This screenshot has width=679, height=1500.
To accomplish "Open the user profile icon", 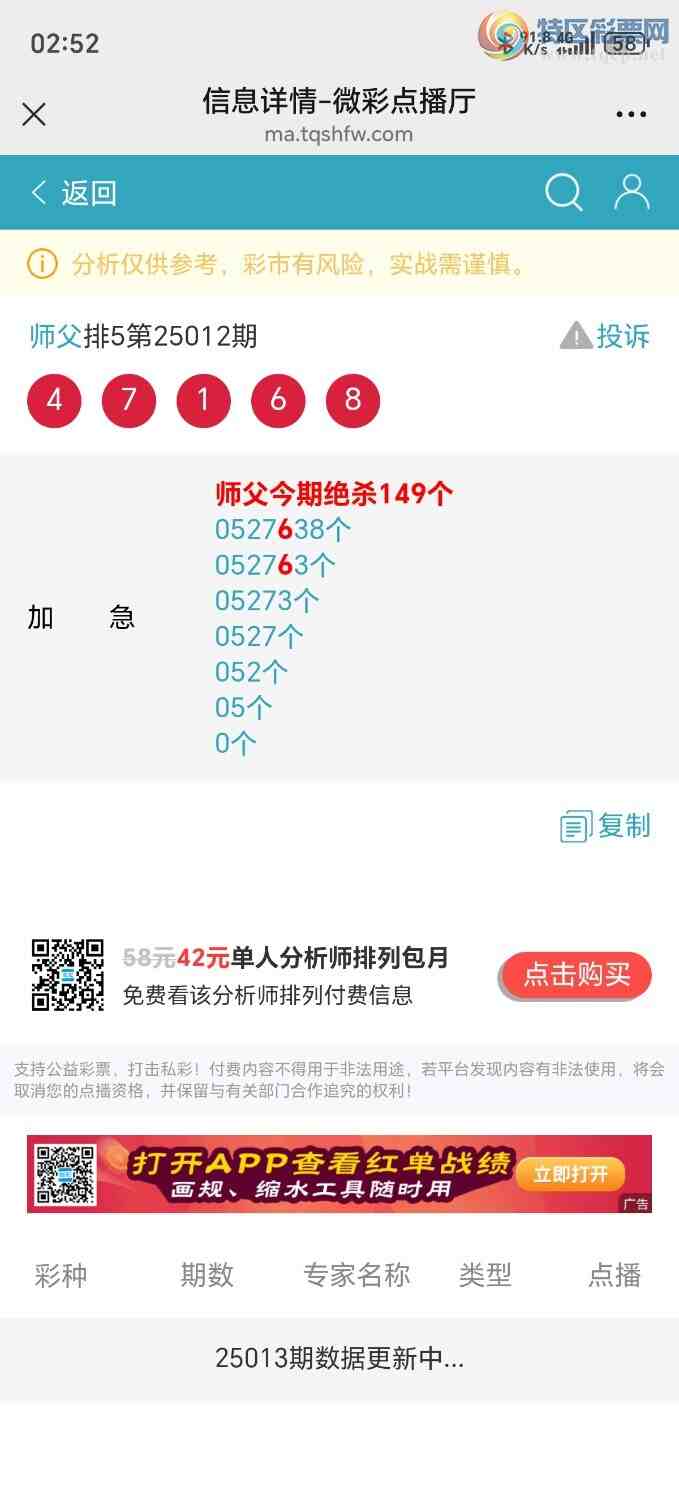I will pos(631,192).
